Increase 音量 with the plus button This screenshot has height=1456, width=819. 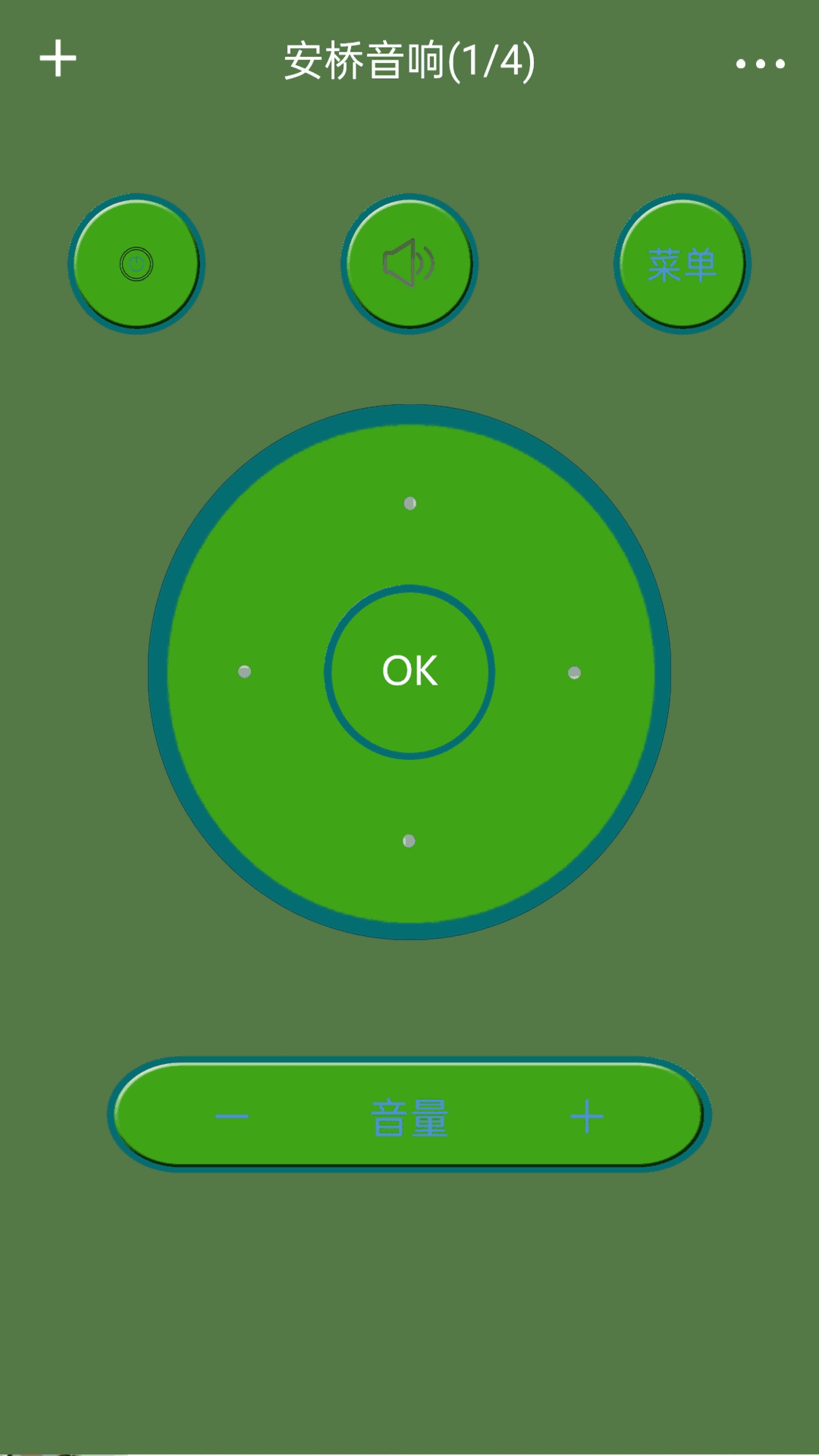(x=586, y=1116)
